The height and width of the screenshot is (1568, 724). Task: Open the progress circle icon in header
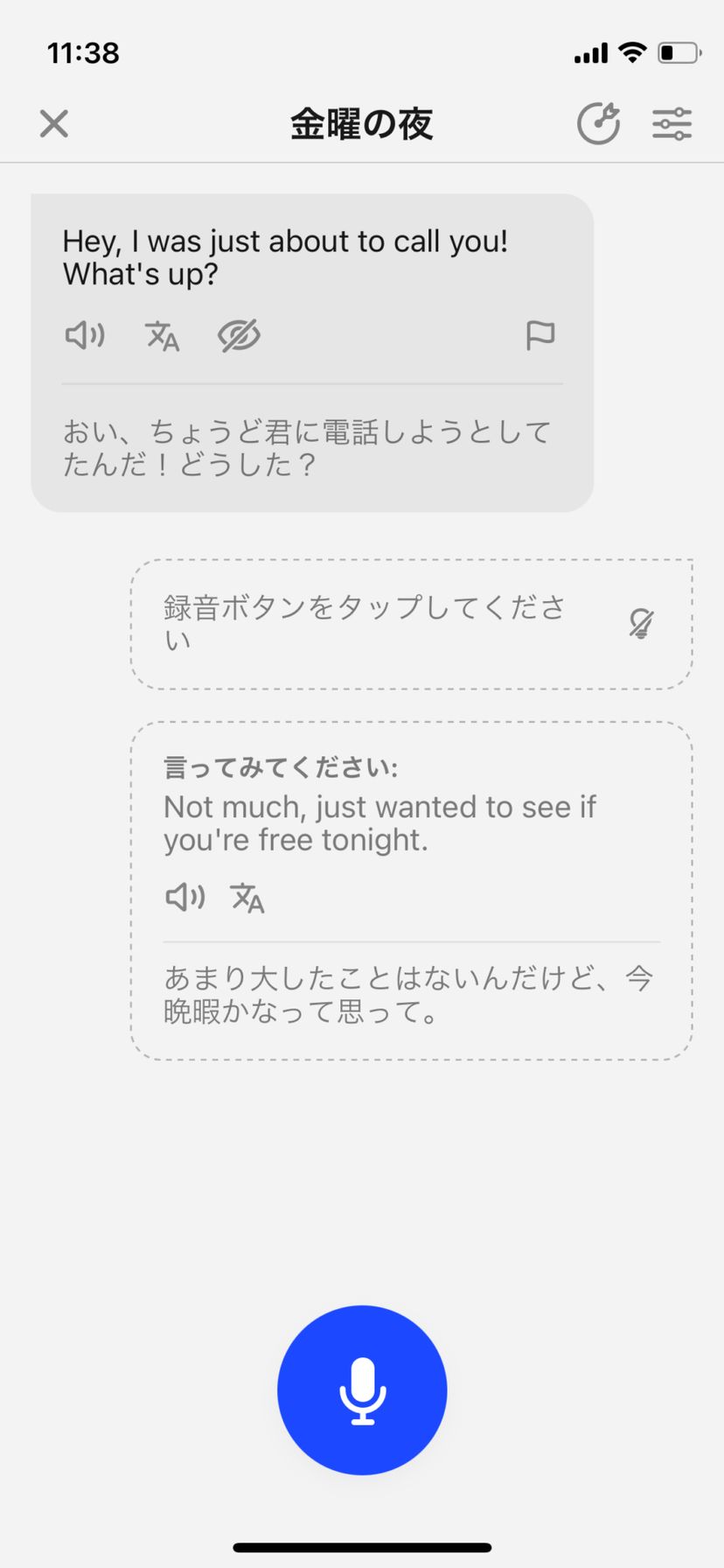tap(599, 123)
